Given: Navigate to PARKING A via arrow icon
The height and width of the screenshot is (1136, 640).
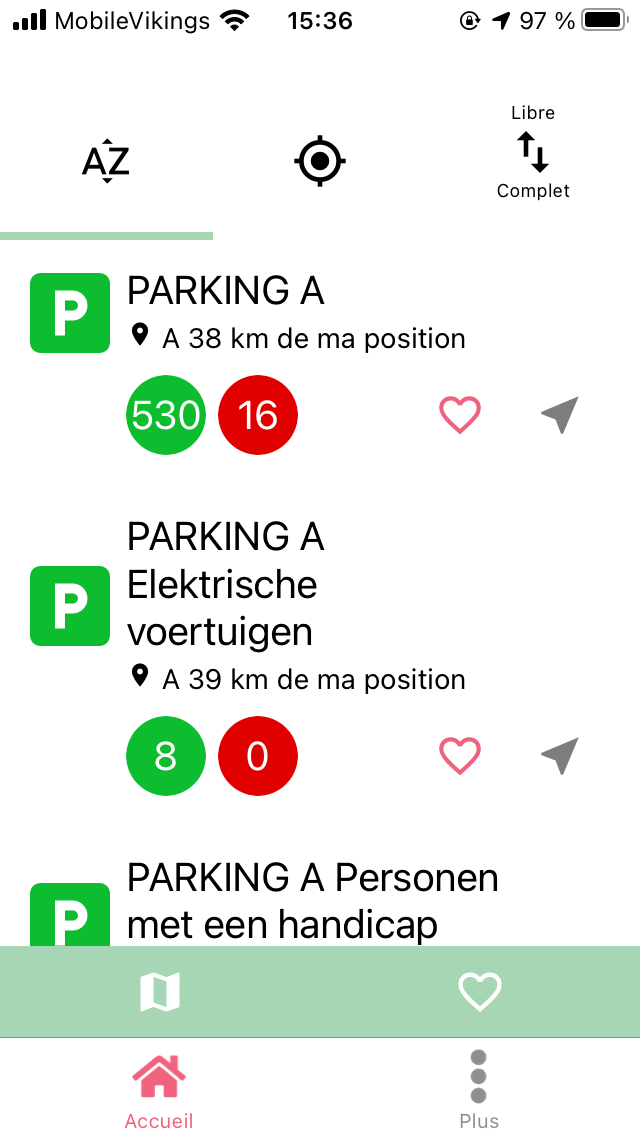Looking at the screenshot, I should tap(560, 415).
